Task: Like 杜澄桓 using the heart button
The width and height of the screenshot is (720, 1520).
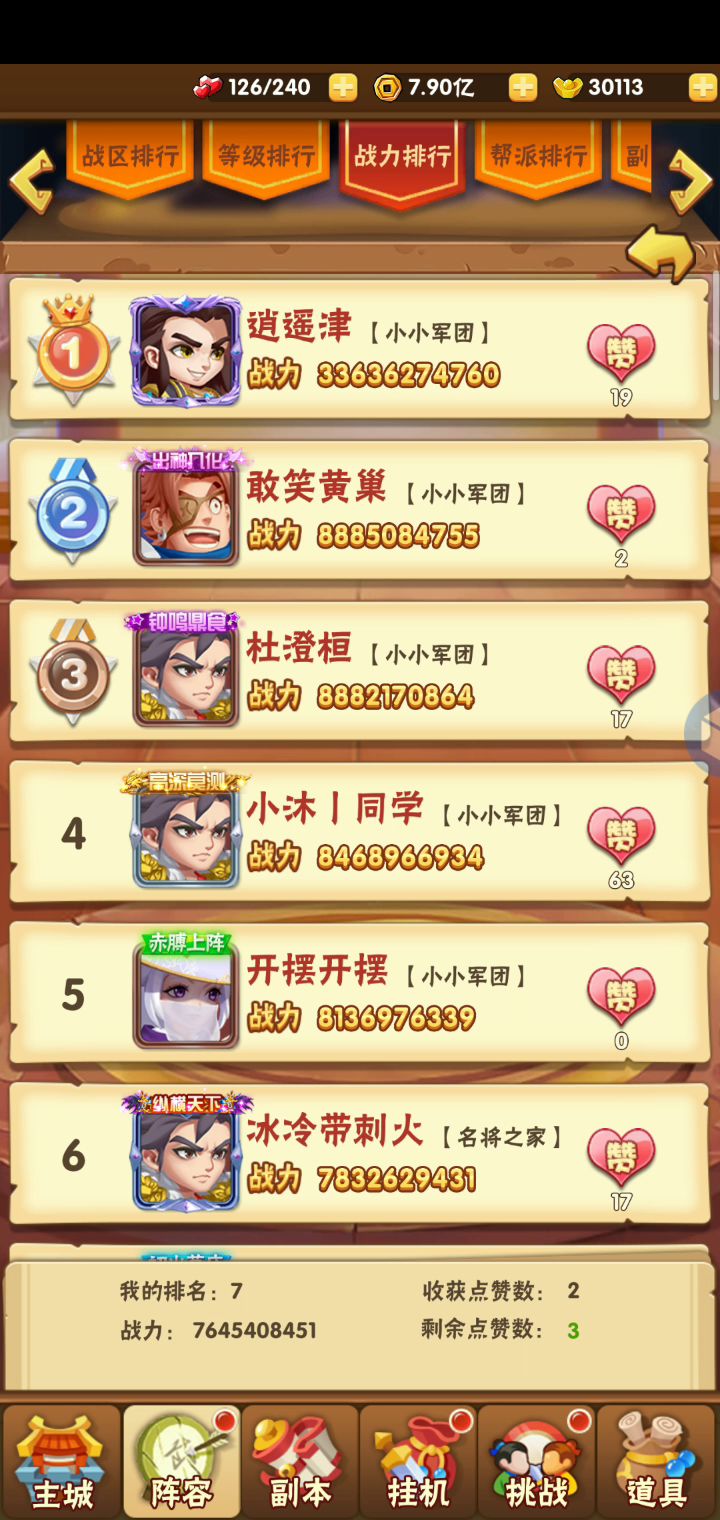Action: [x=621, y=674]
